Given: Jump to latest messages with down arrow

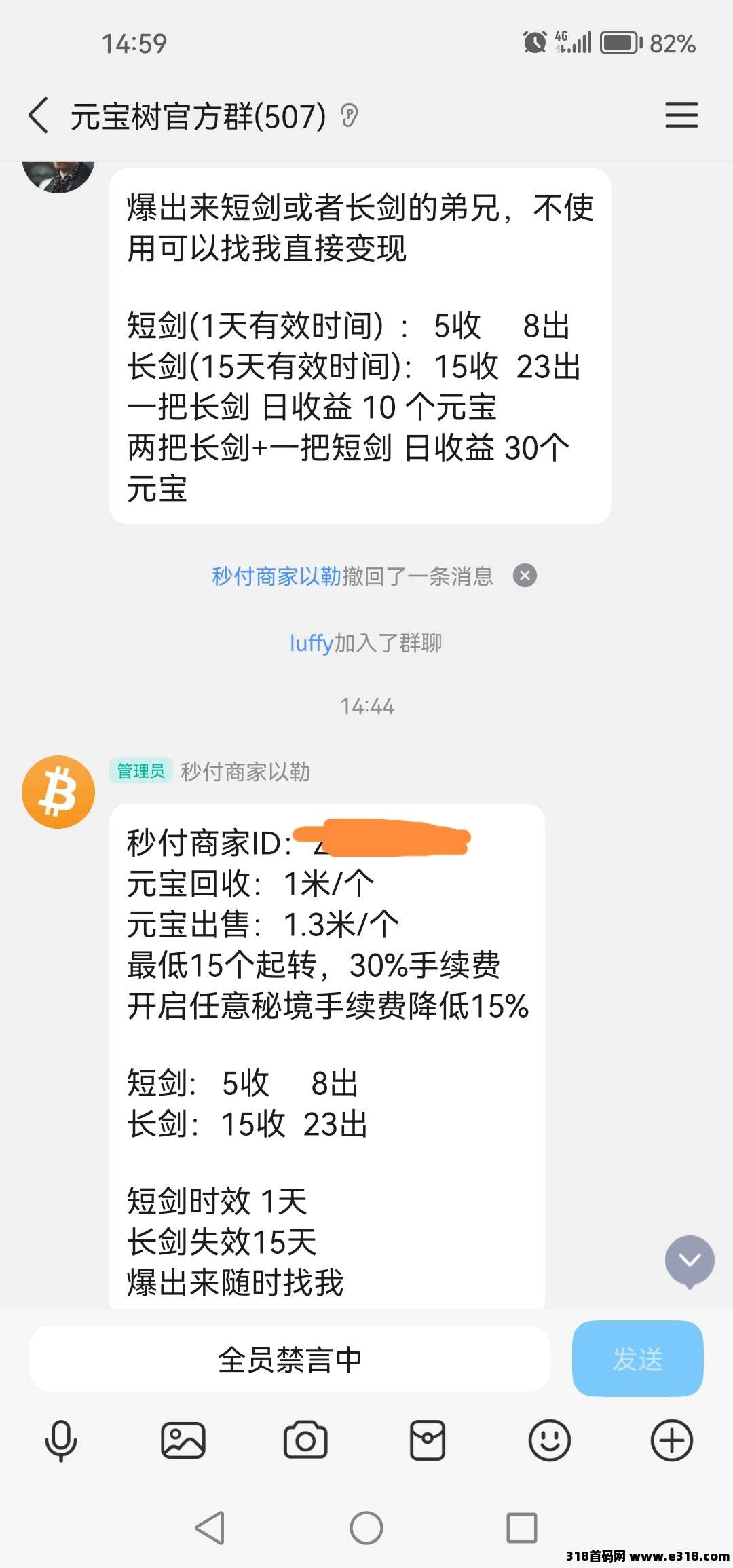Looking at the screenshot, I should [689, 1261].
